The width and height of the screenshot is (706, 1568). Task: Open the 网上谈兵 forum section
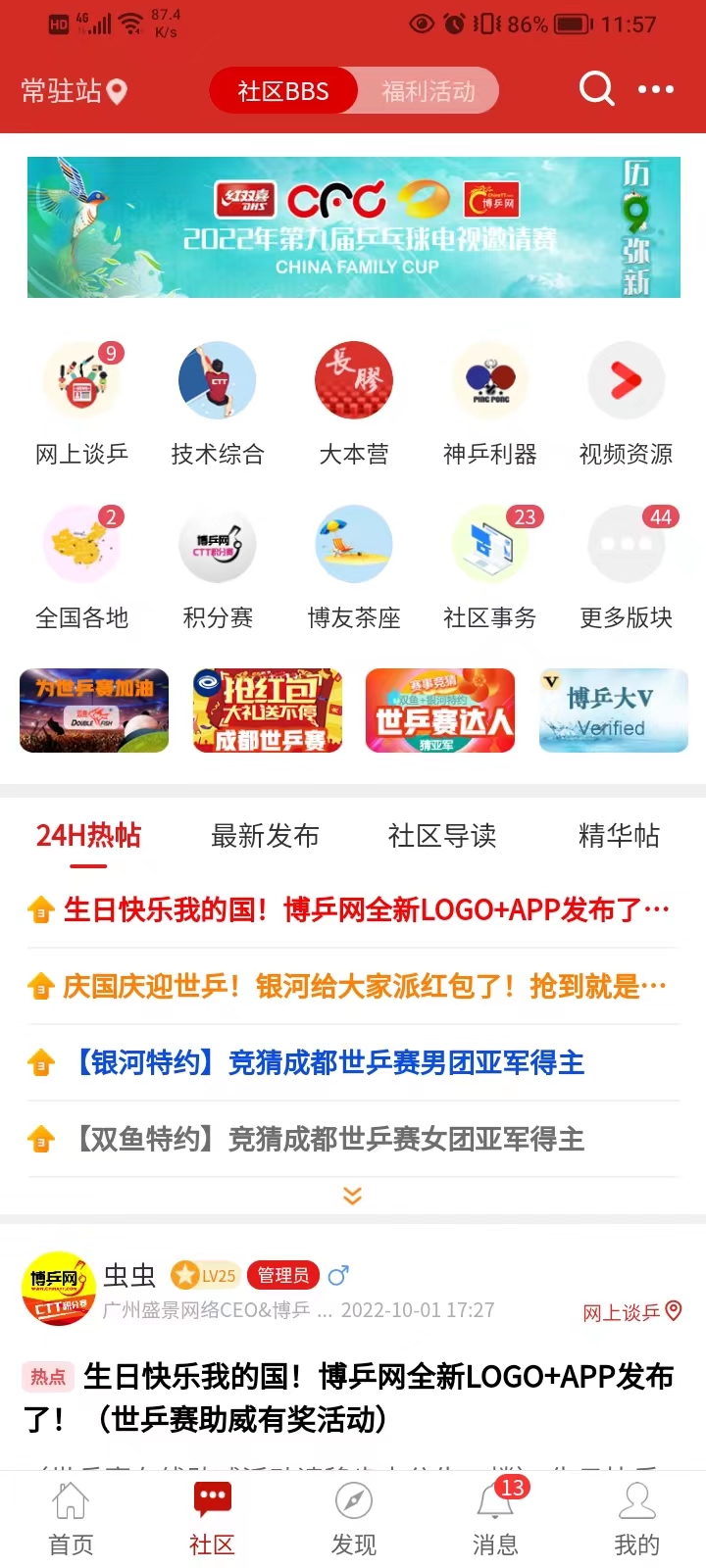(82, 402)
